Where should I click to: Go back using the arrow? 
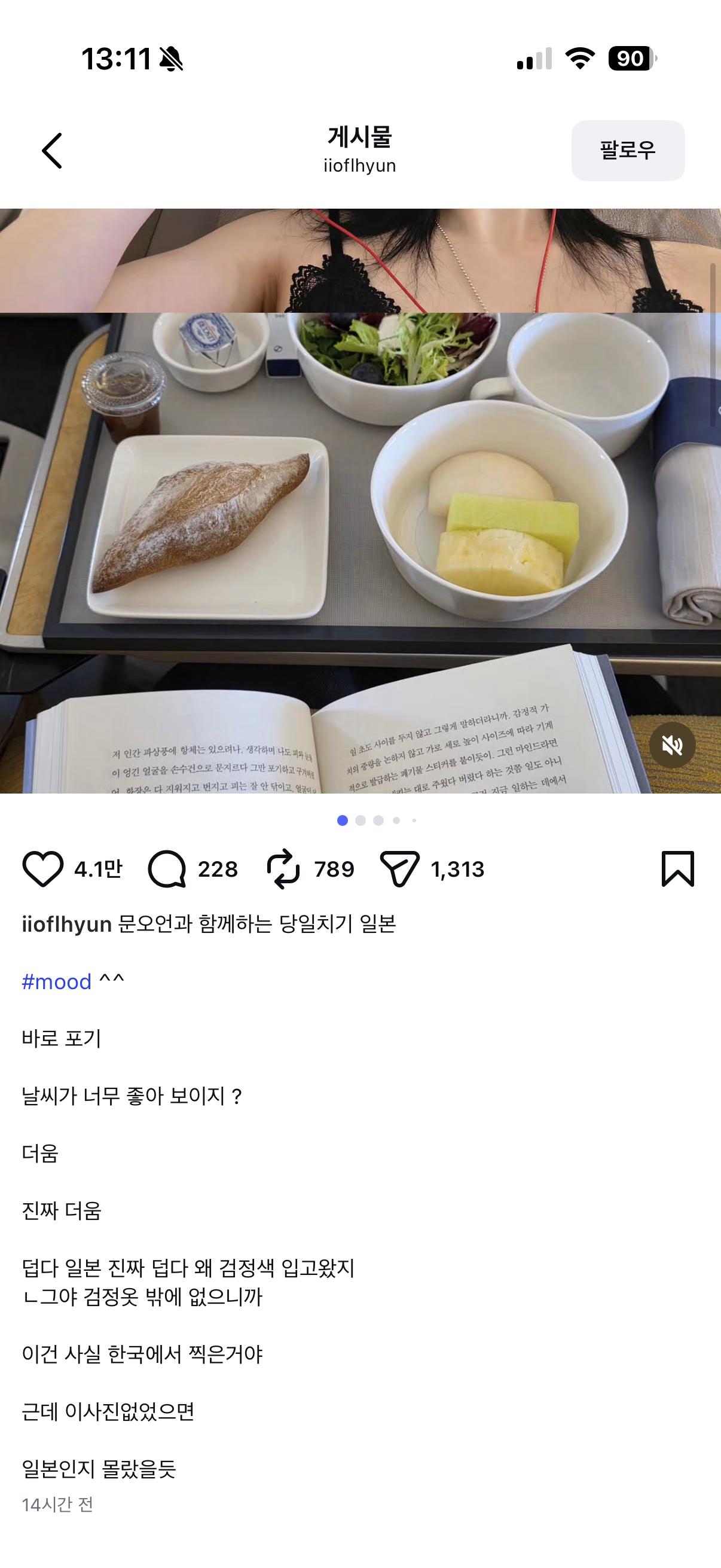[x=52, y=150]
